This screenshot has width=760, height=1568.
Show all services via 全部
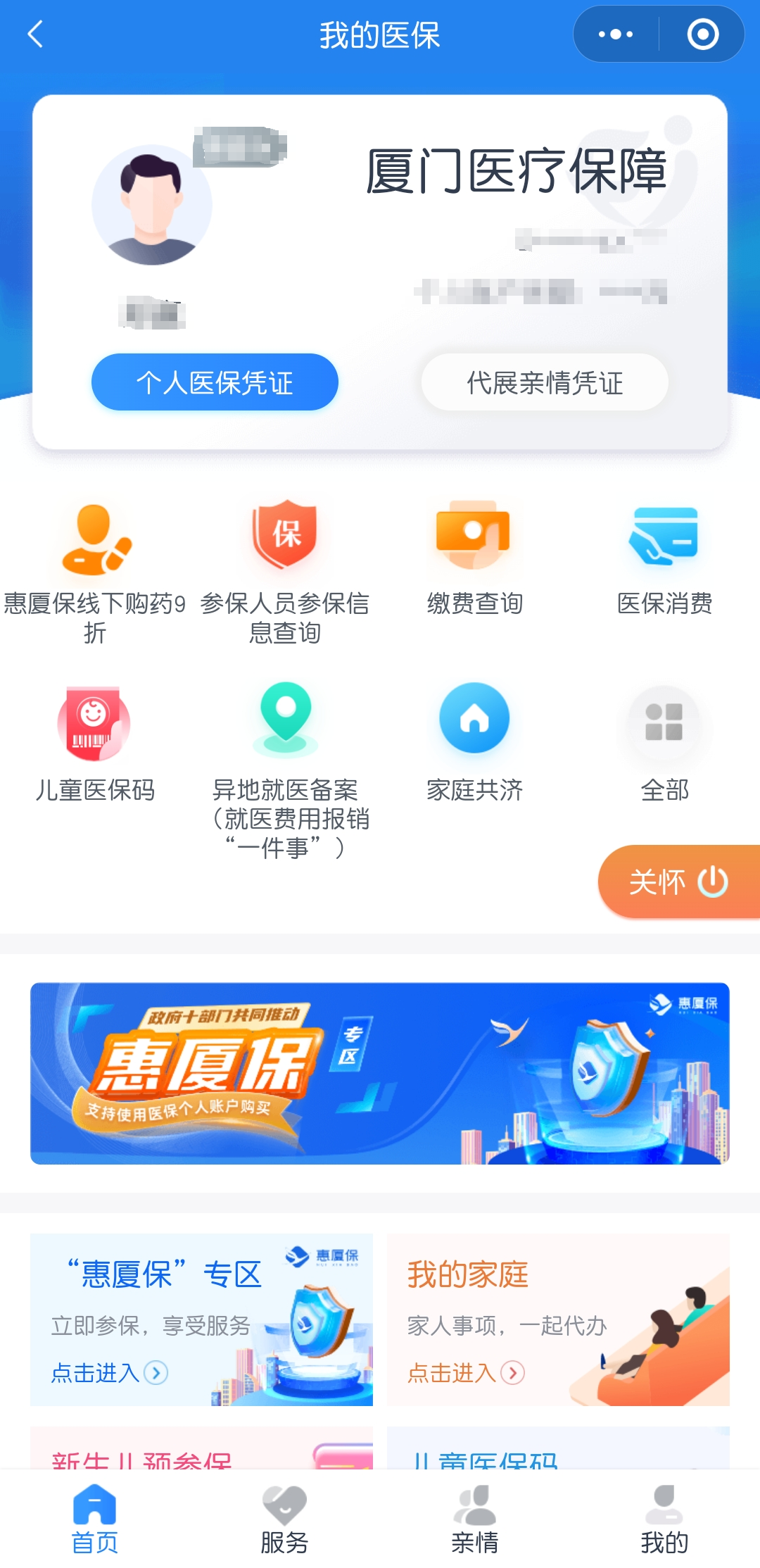tap(665, 744)
